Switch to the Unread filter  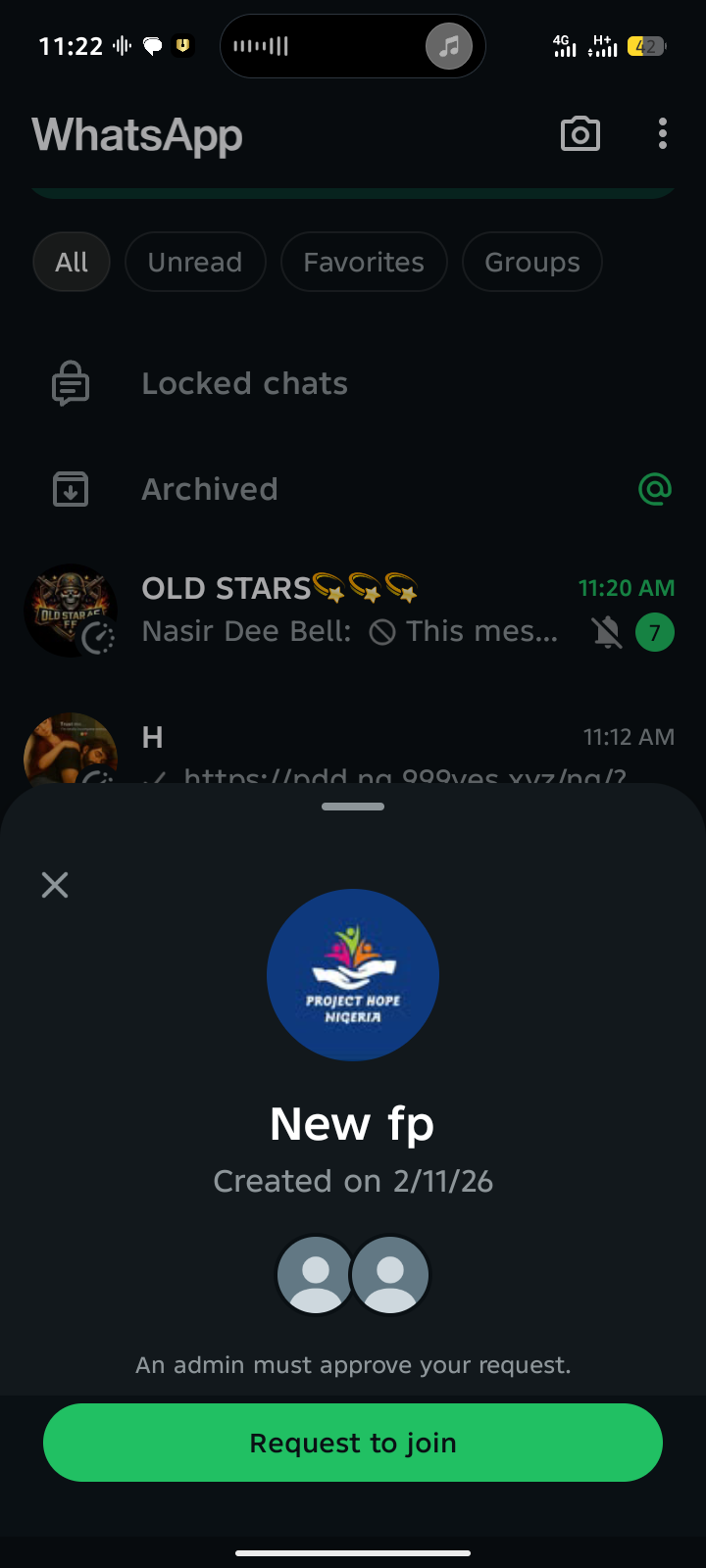click(195, 263)
